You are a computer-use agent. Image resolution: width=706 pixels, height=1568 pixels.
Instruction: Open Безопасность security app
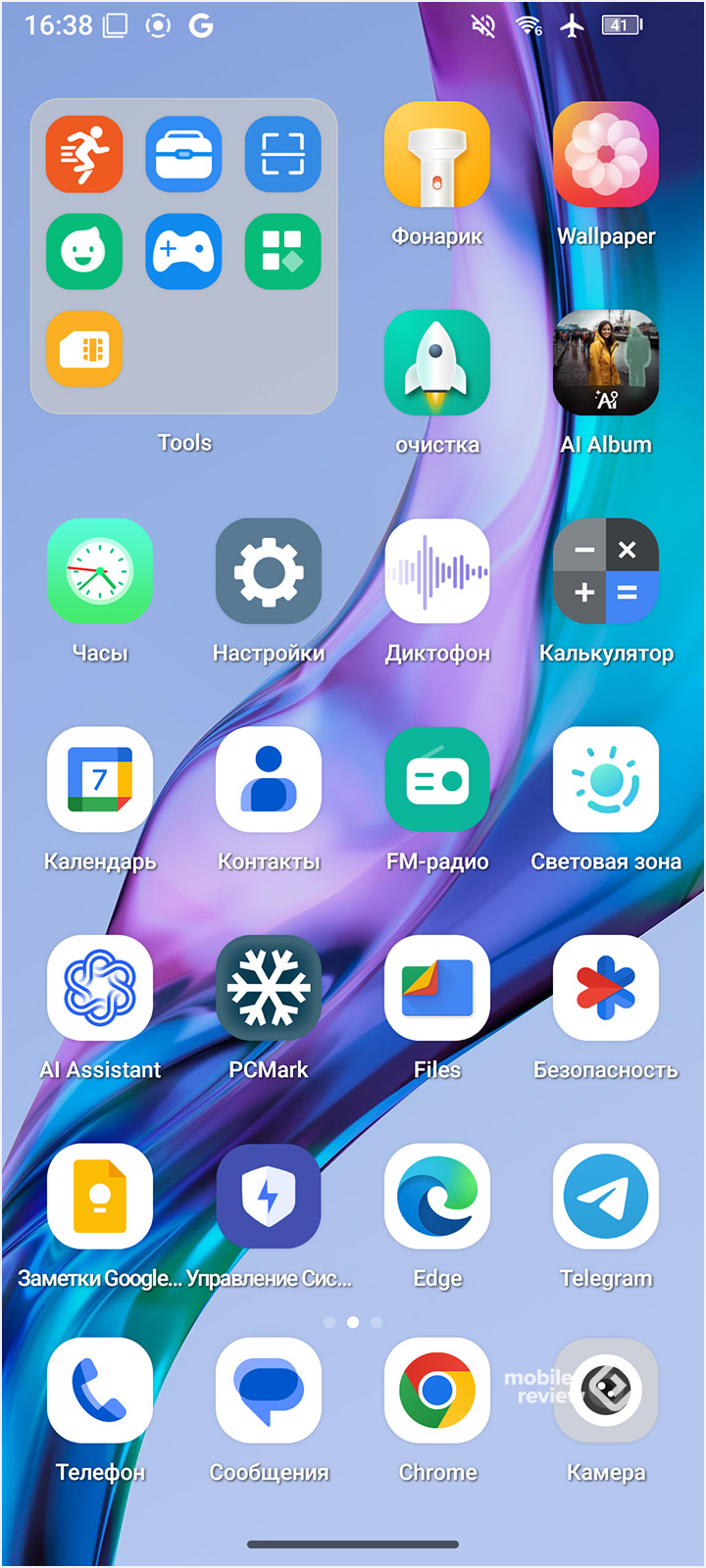pos(606,988)
